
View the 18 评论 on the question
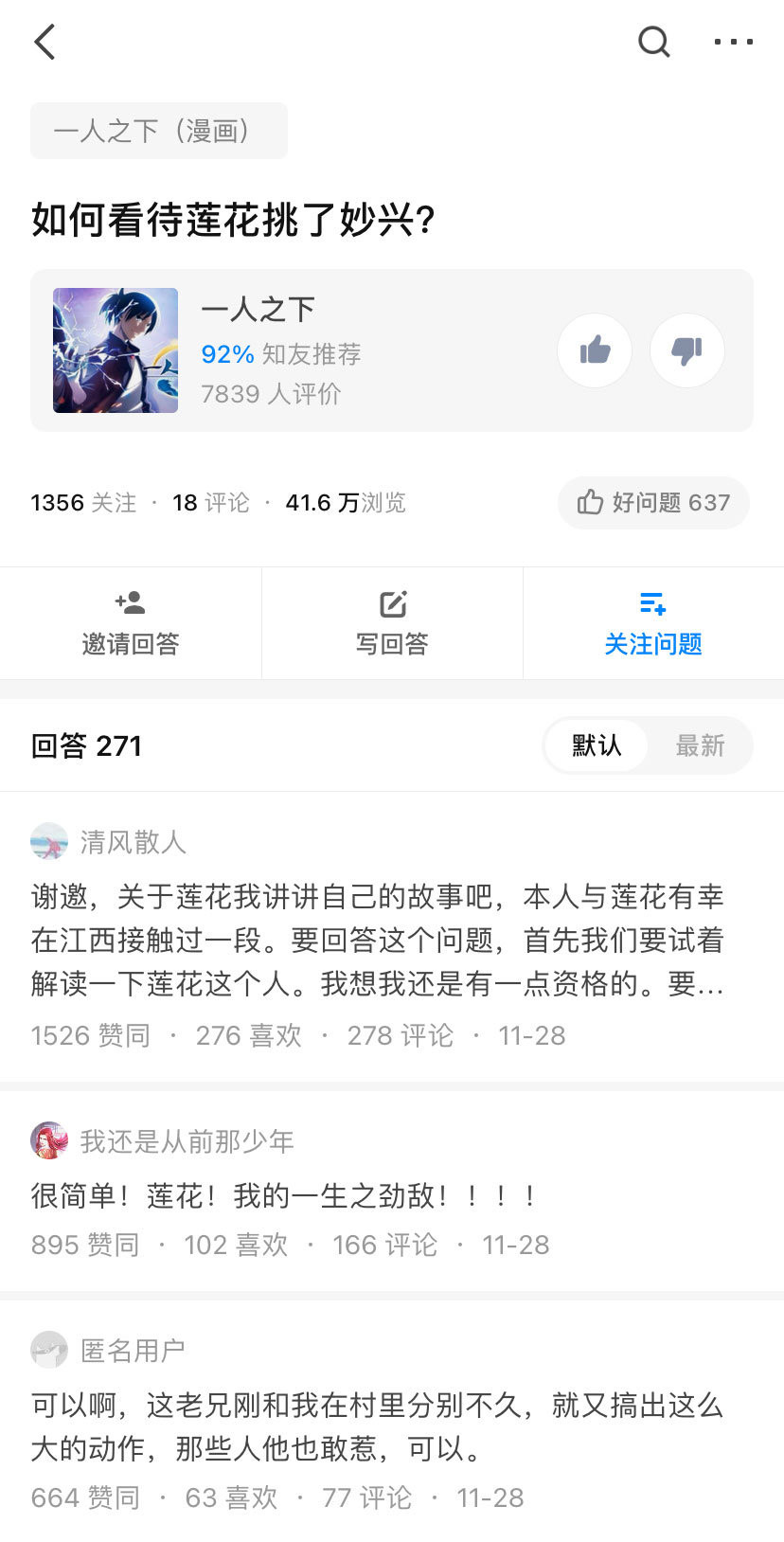pos(210,502)
